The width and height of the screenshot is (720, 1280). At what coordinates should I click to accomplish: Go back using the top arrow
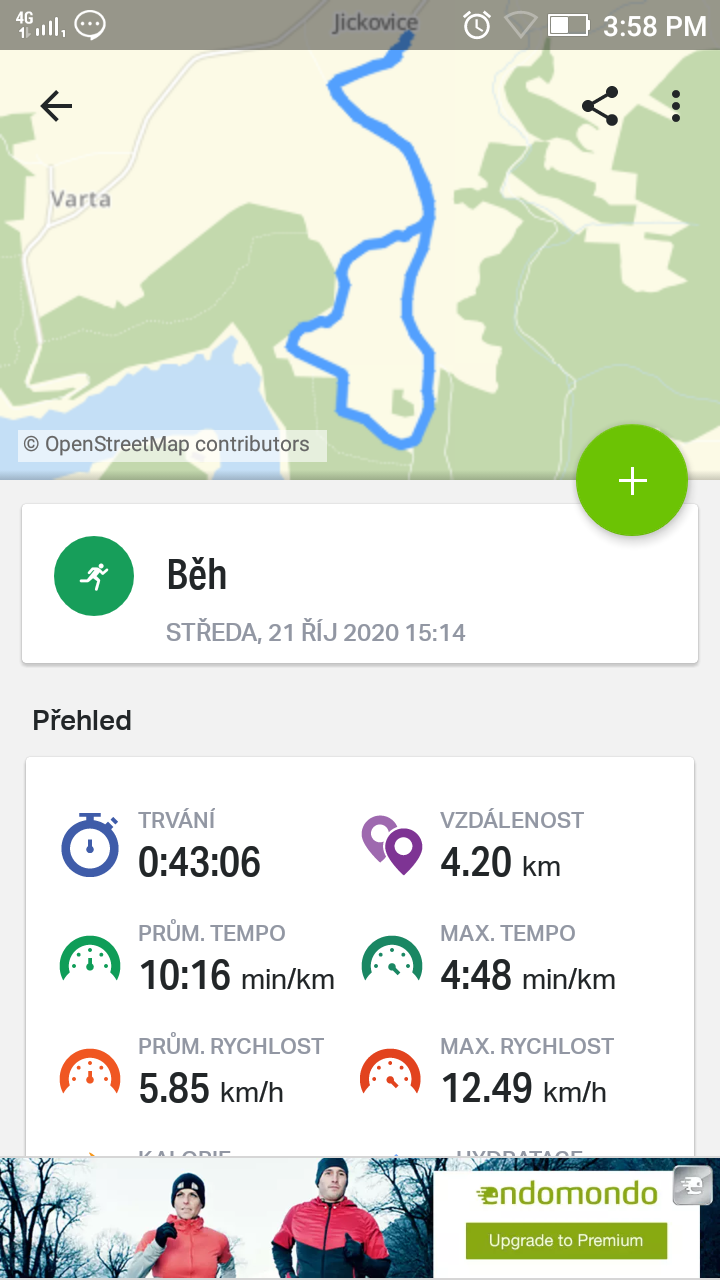56,106
